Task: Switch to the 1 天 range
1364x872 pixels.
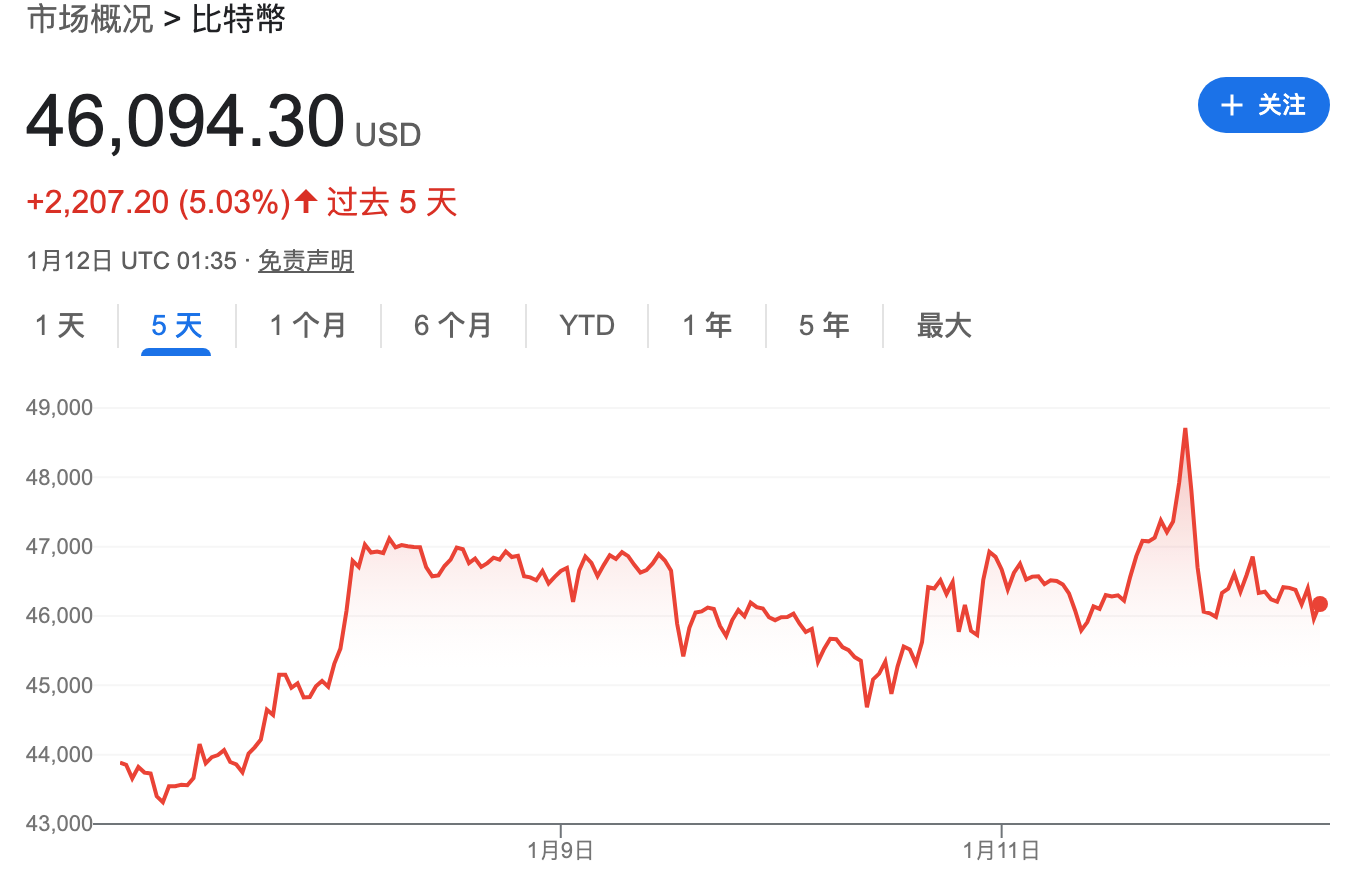Action: point(60,325)
